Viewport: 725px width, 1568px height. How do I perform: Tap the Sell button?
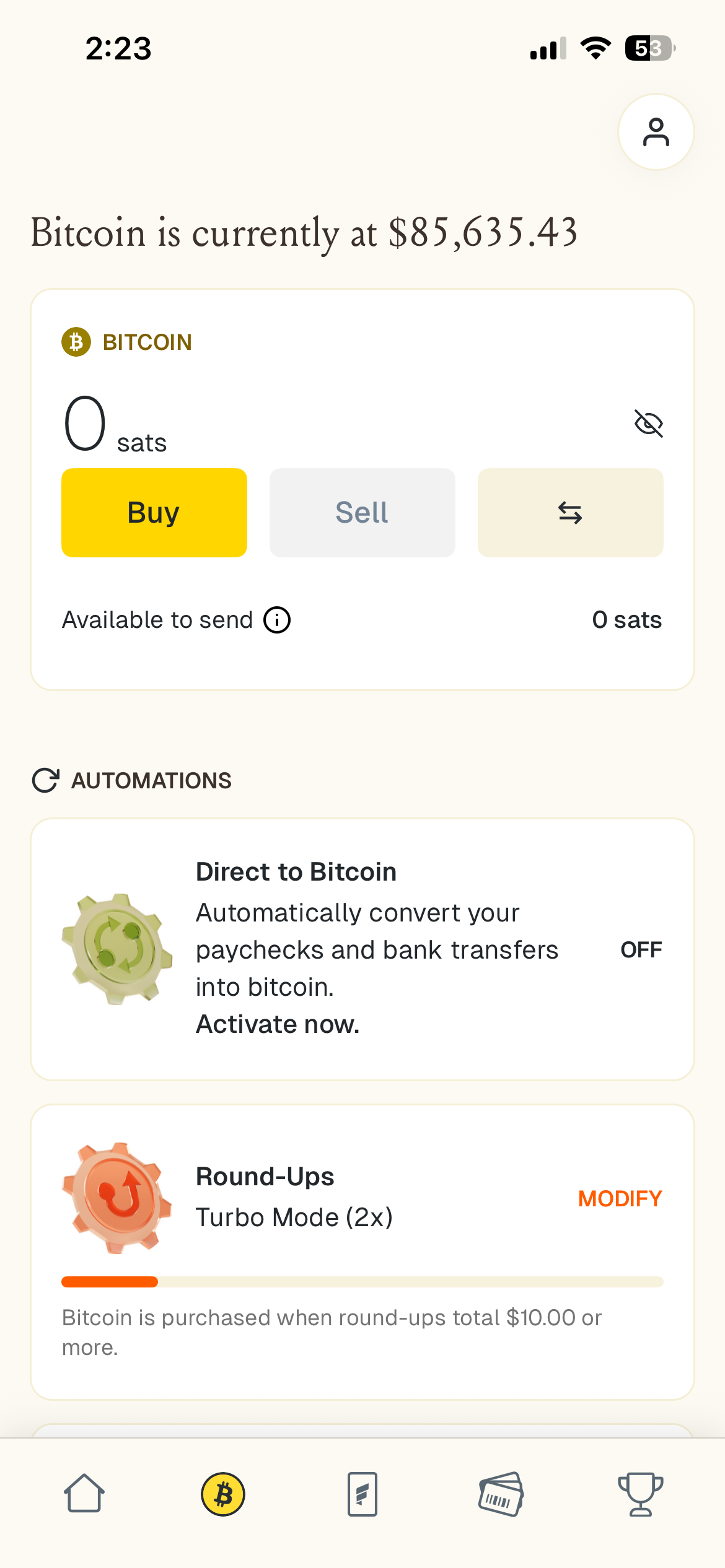pos(362,512)
